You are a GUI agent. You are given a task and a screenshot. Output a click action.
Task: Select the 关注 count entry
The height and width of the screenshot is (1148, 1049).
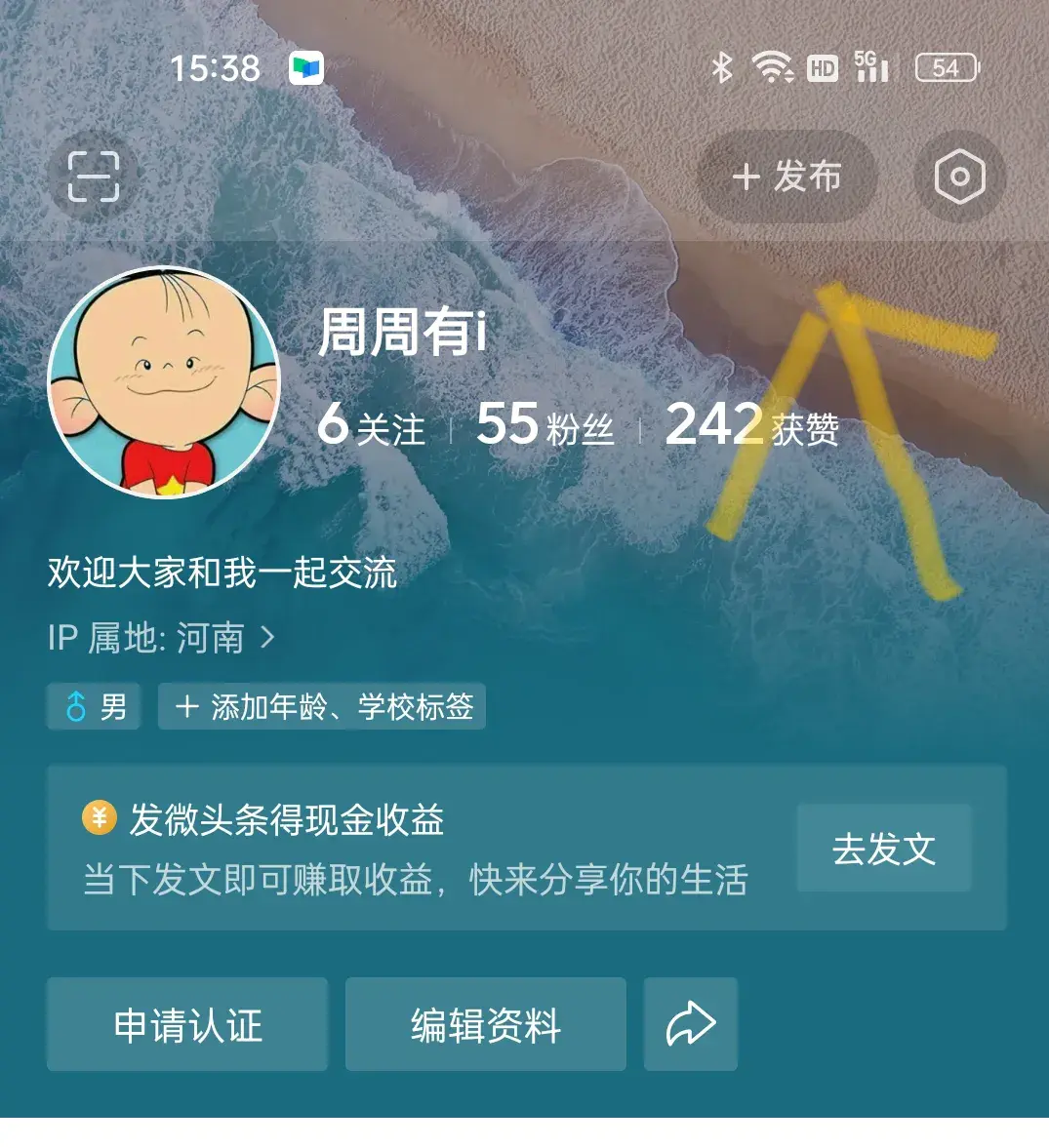[x=372, y=424]
